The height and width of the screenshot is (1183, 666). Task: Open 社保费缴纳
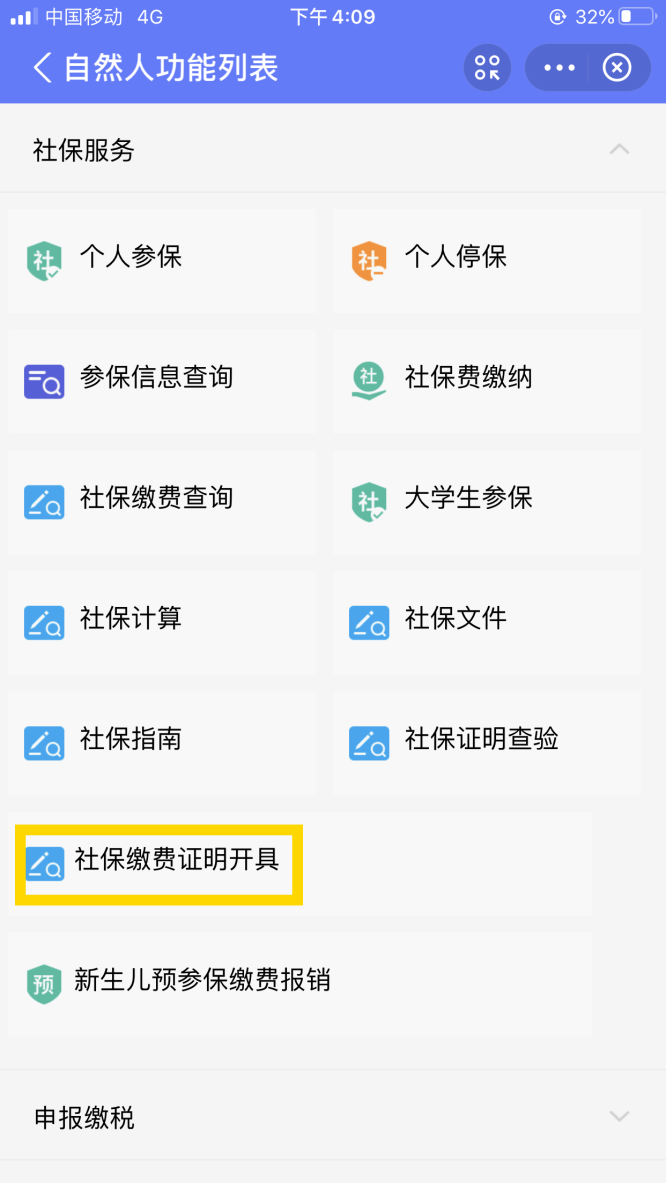[x=487, y=379]
